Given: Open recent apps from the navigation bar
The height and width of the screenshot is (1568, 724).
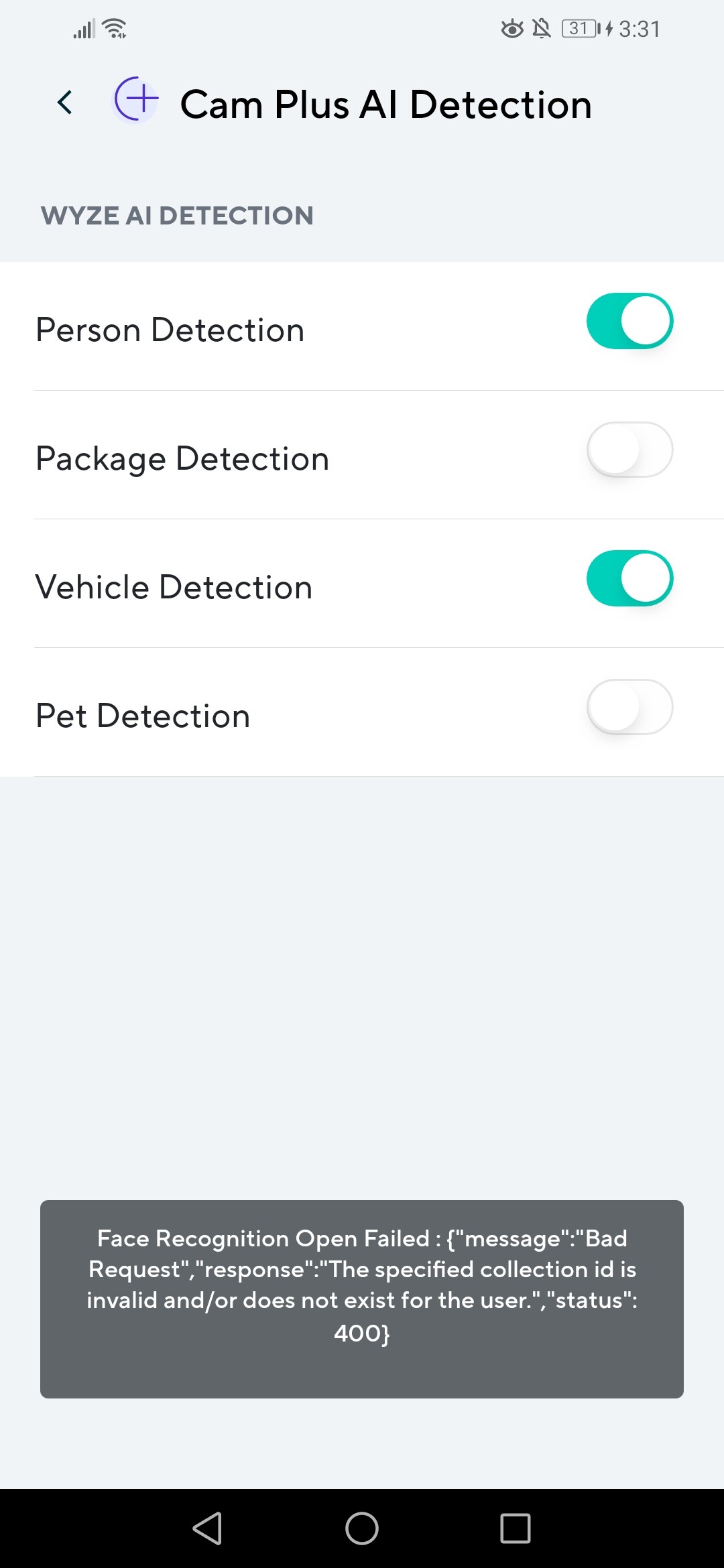Looking at the screenshot, I should (x=515, y=1528).
